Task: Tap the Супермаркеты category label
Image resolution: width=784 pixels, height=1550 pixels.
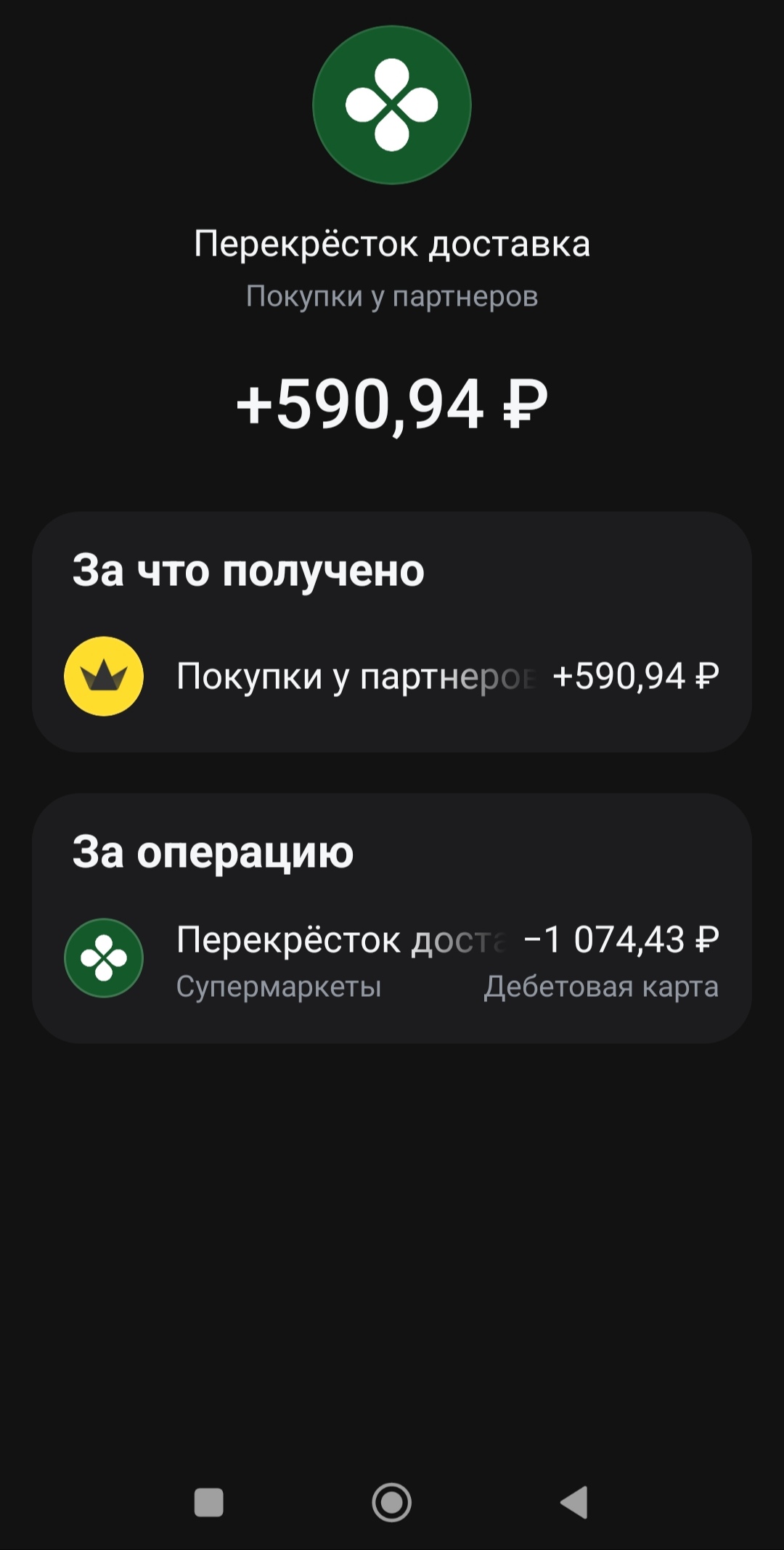Action: tap(280, 985)
